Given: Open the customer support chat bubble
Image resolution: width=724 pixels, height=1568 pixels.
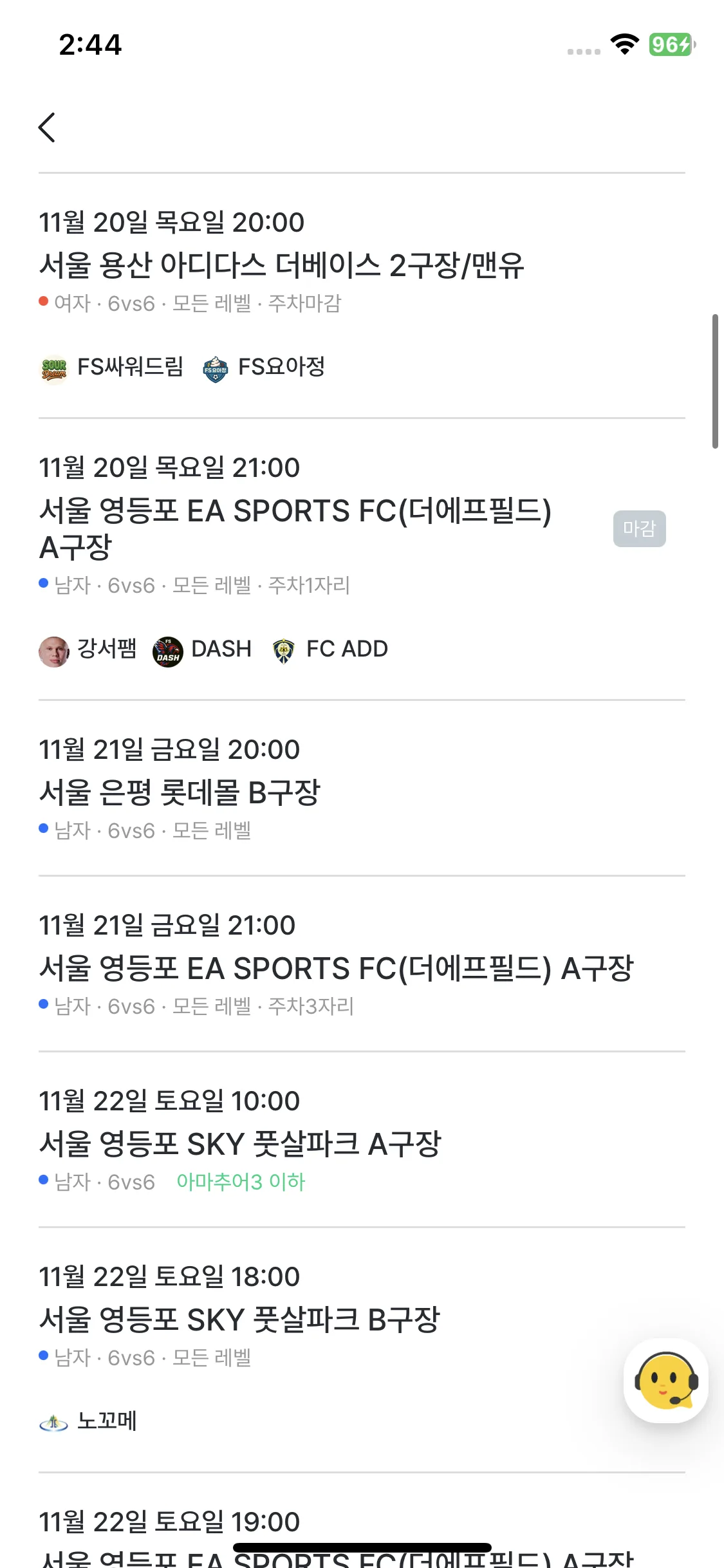Looking at the screenshot, I should (x=665, y=1381).
